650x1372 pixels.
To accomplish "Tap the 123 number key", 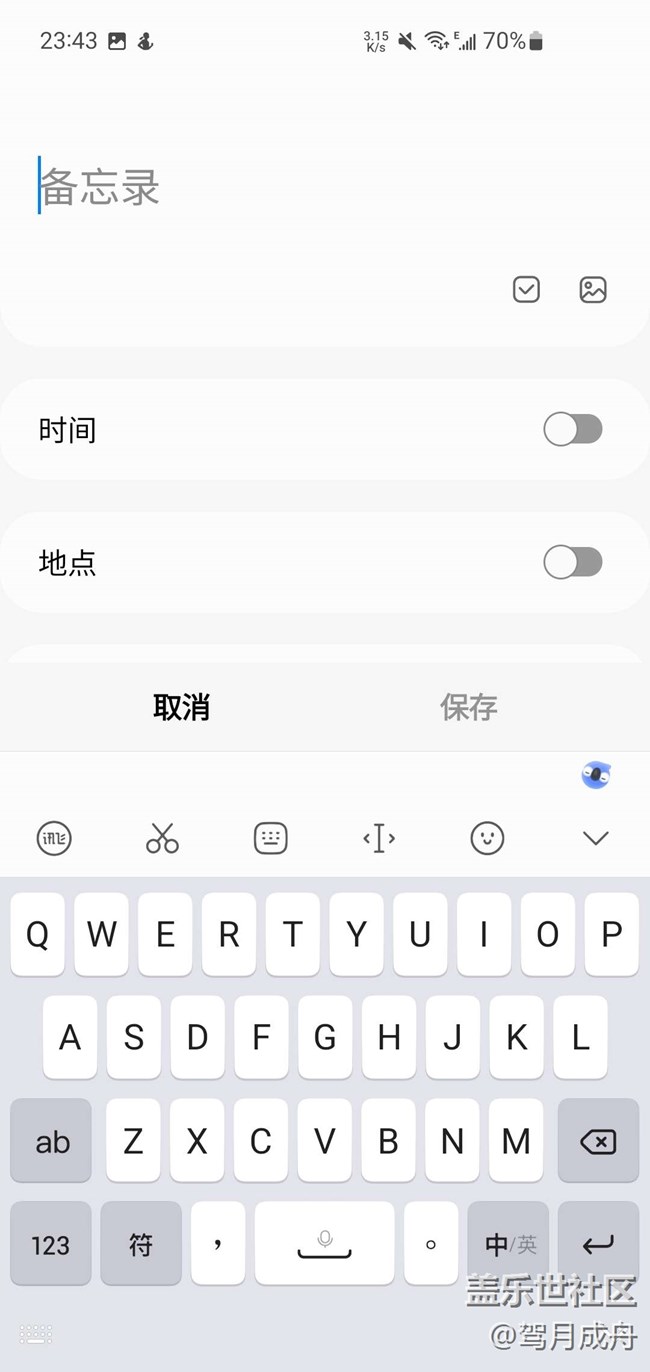I will [x=51, y=1244].
